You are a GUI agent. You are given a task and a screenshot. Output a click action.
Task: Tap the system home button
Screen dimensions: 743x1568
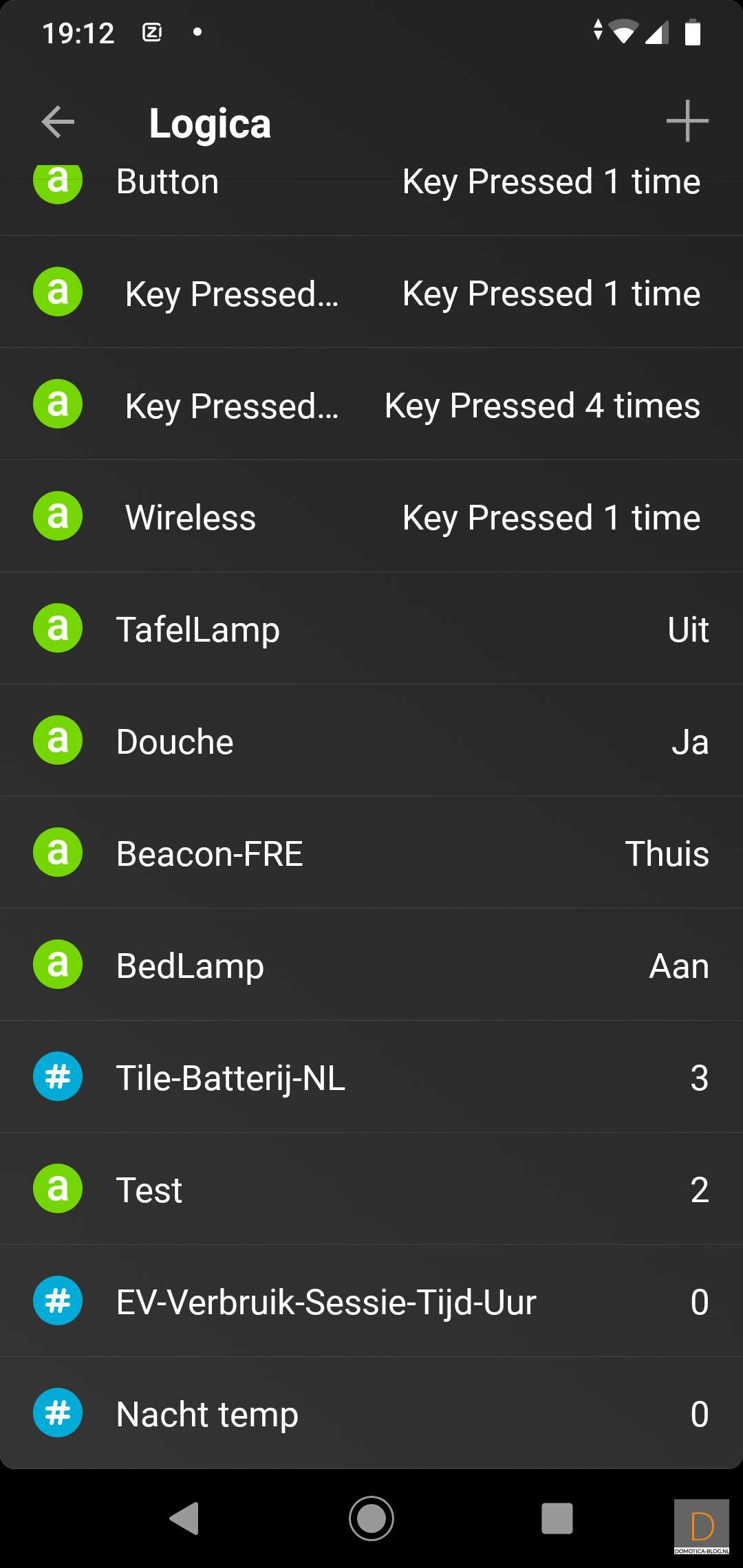pyautogui.click(x=371, y=1518)
